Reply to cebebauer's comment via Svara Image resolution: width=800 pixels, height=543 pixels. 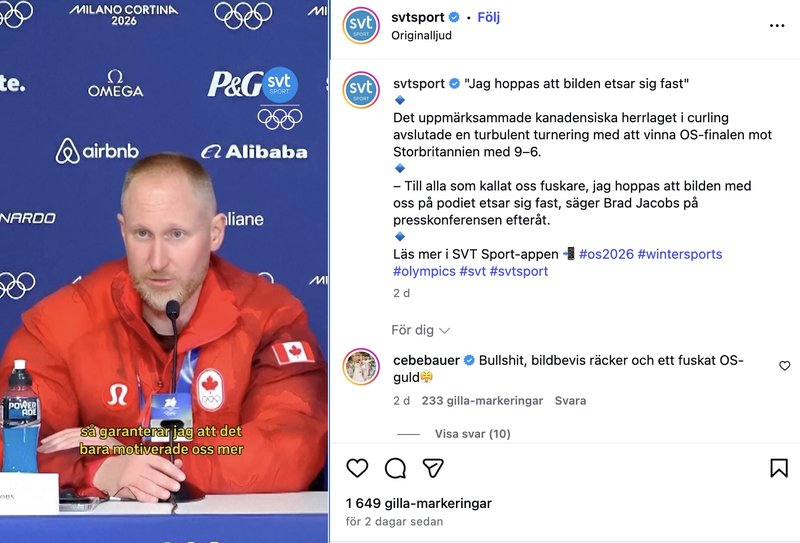(570, 401)
